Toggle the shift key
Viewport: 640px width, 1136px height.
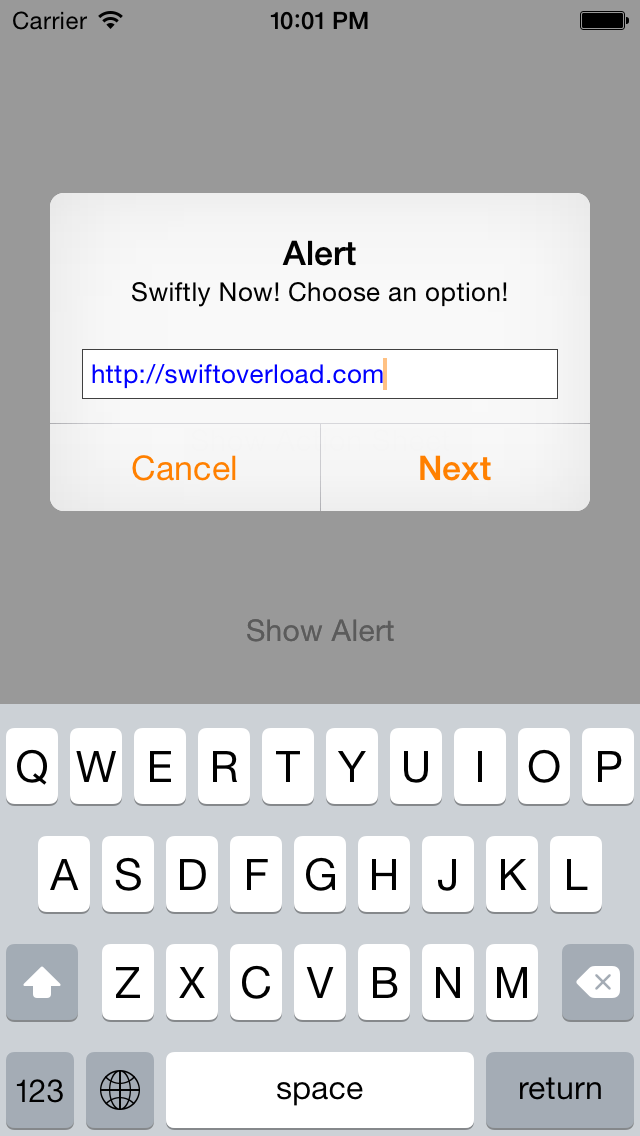point(42,982)
